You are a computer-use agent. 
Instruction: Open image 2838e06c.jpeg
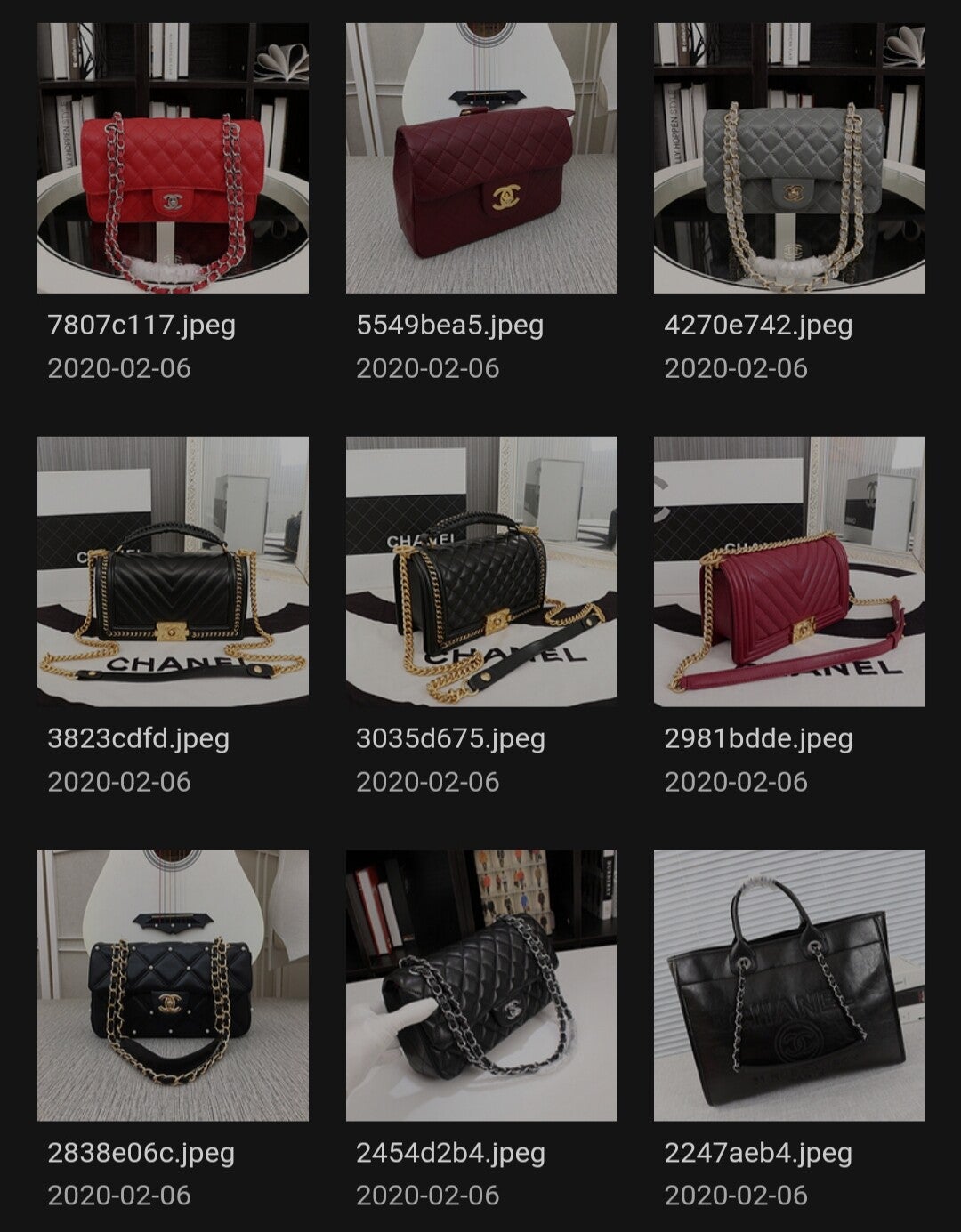(x=173, y=985)
